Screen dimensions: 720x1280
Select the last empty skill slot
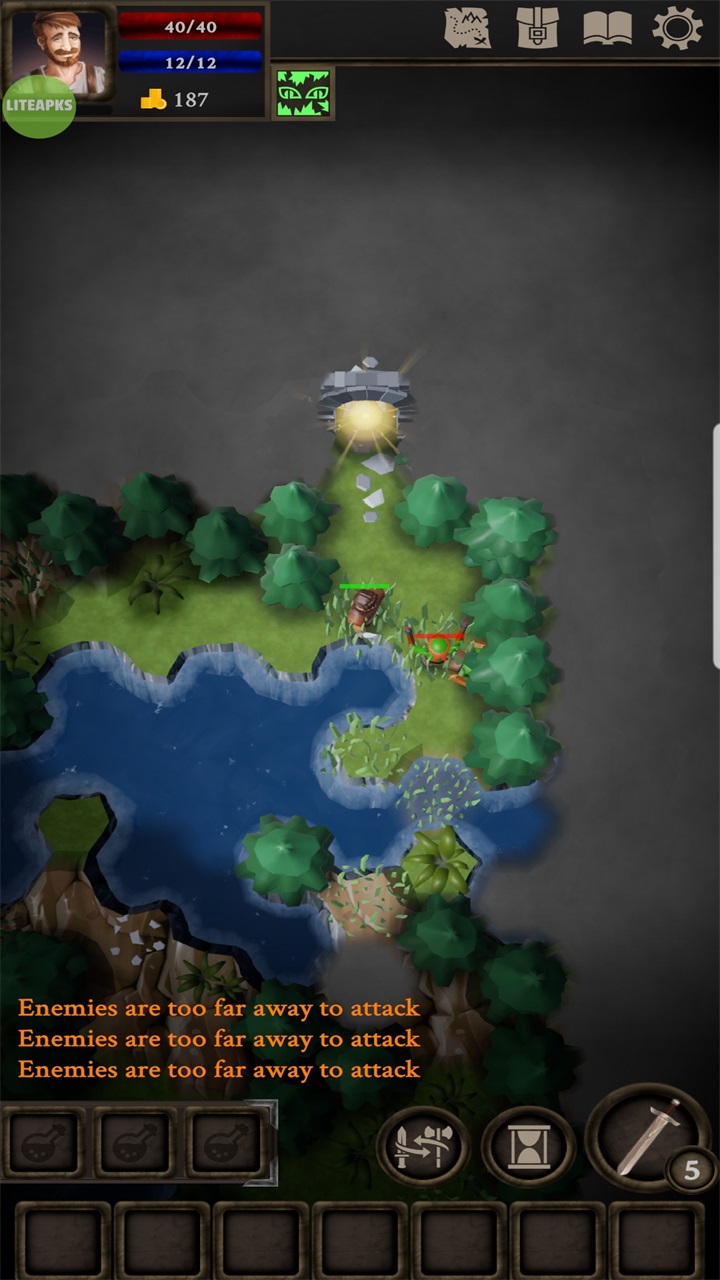coord(656,1240)
